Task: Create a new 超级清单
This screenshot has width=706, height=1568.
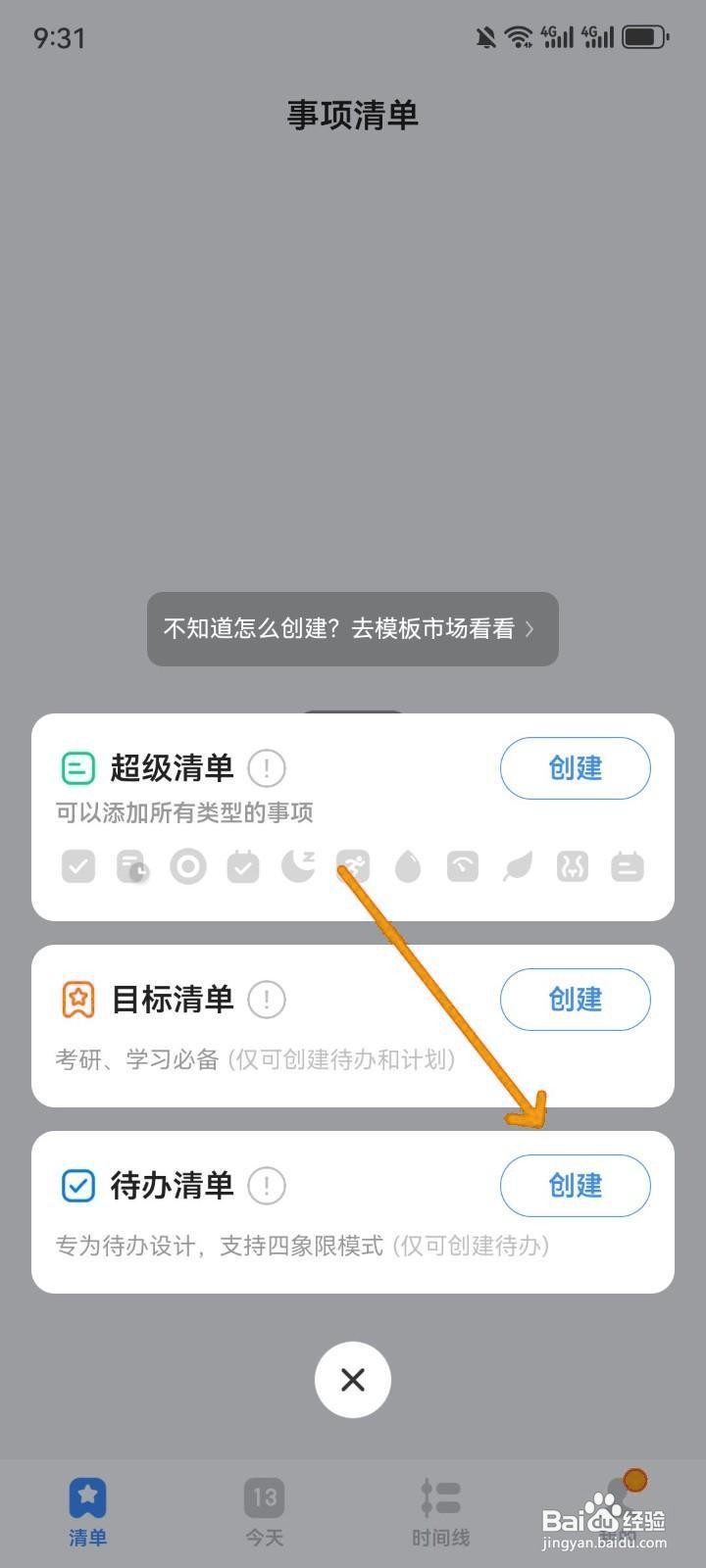Action: (575, 768)
